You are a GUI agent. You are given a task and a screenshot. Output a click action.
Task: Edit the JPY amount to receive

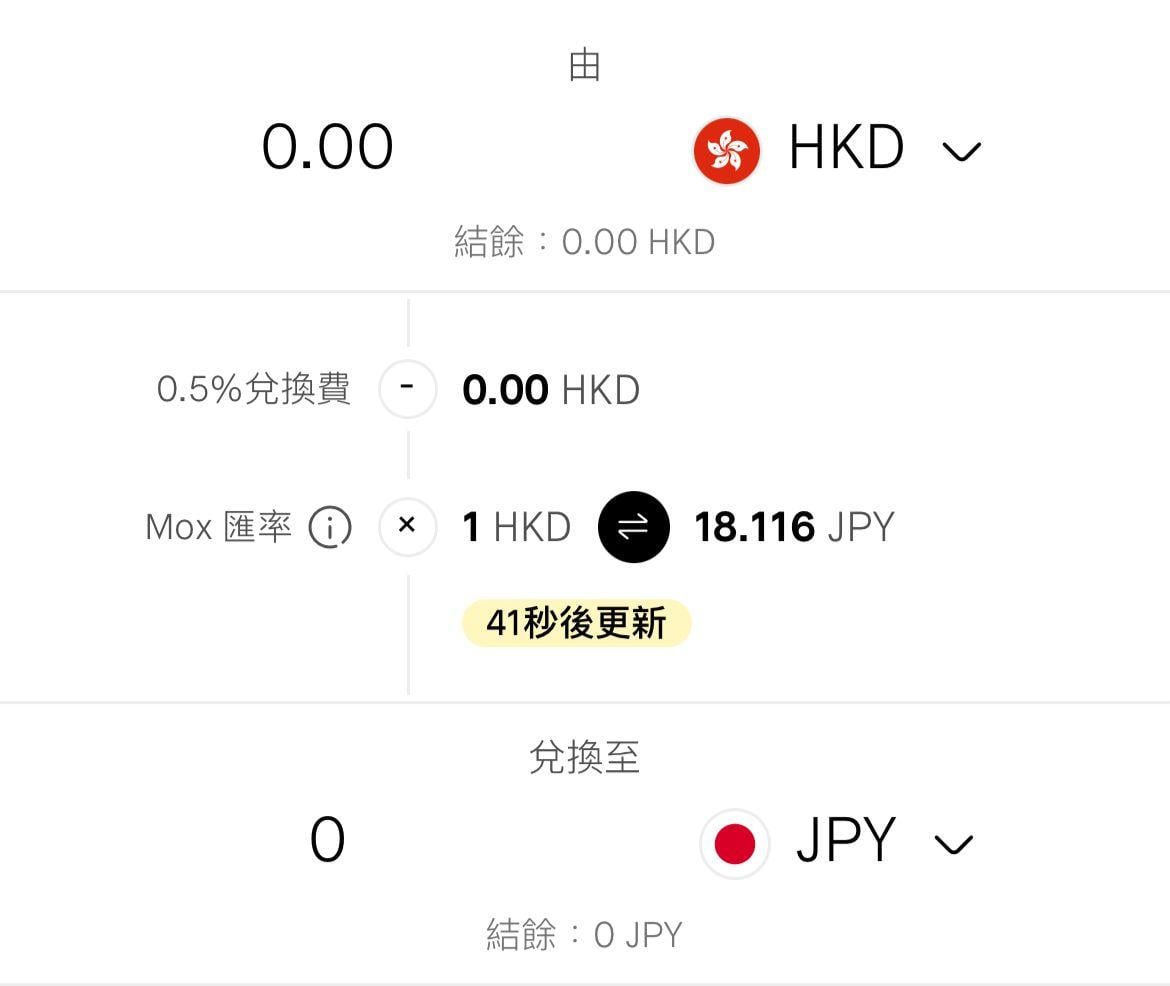click(x=328, y=841)
